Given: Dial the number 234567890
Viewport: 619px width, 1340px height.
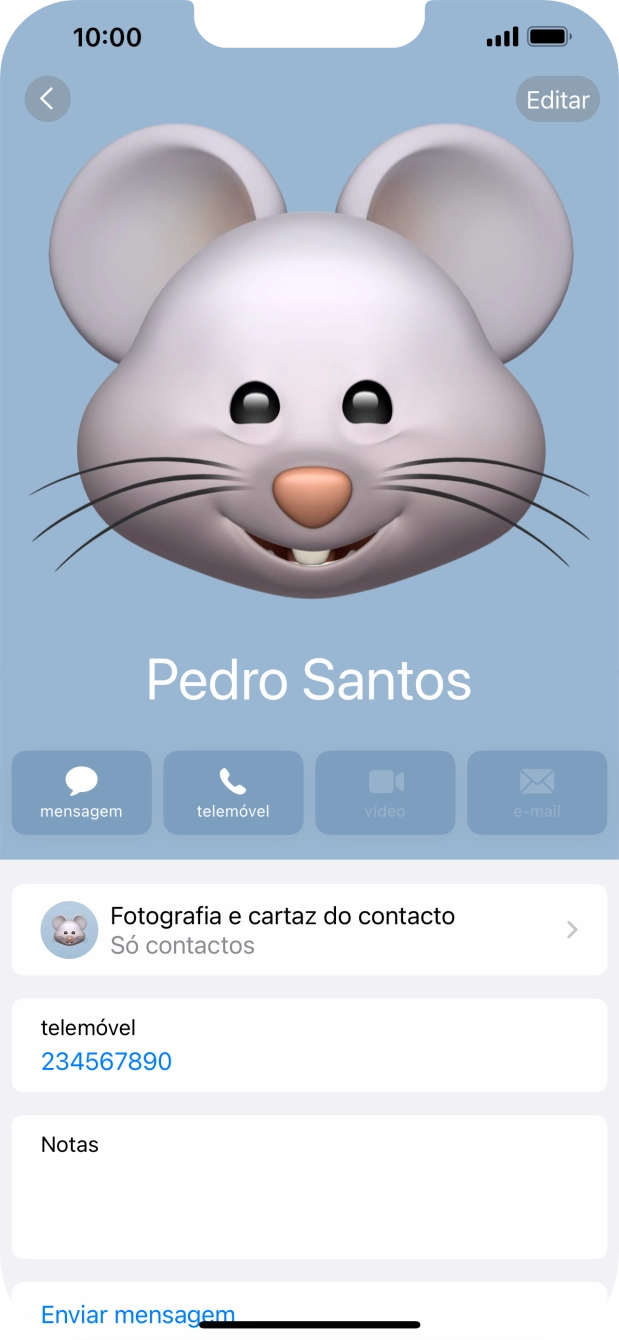Looking at the screenshot, I should click(x=106, y=1061).
